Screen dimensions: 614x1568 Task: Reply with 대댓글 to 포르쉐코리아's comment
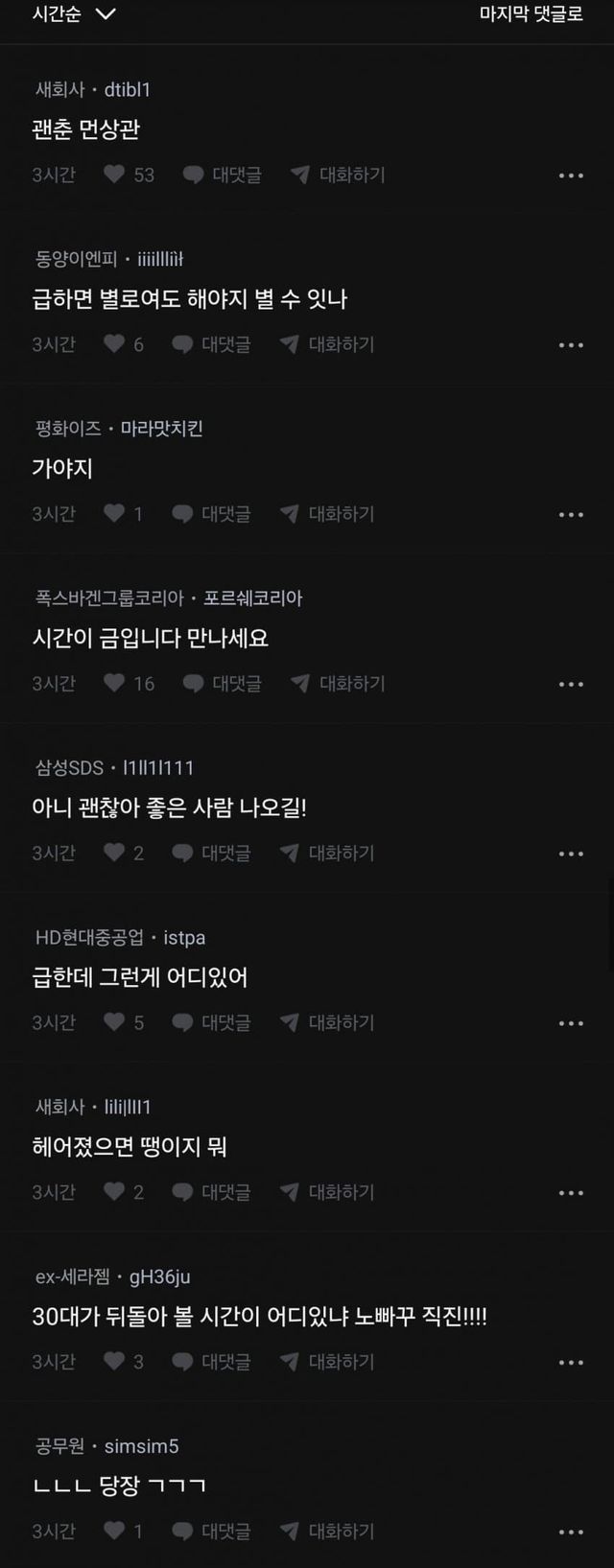click(x=223, y=683)
